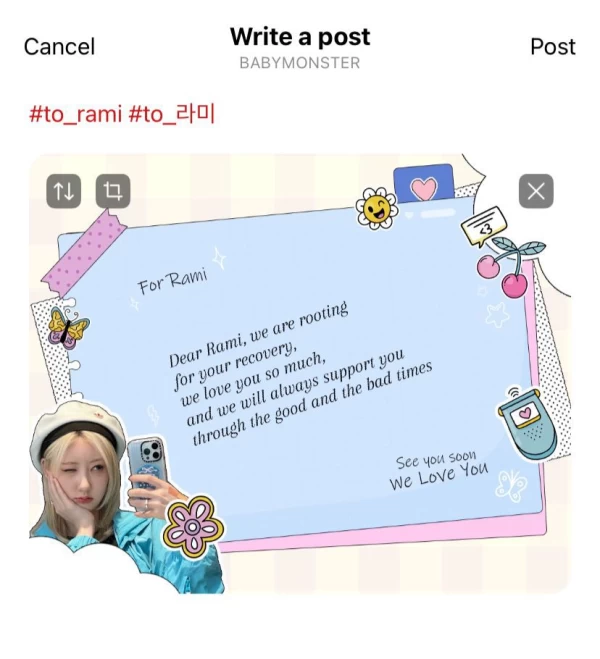Open the attached letter image
Viewport: 600px width, 659px height.
(x=300, y=380)
